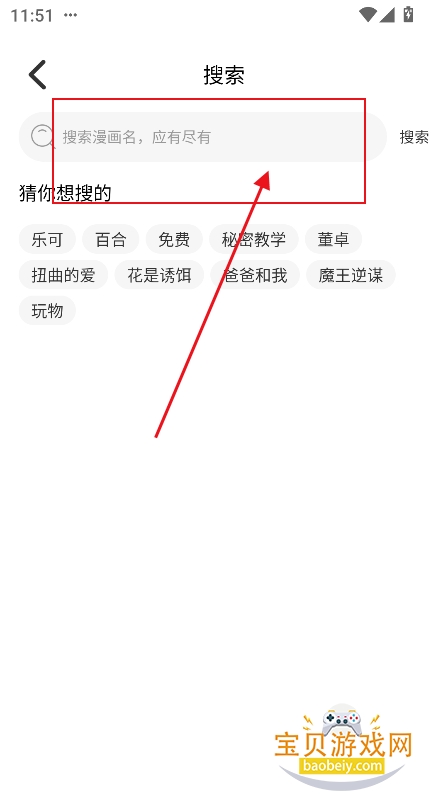Viewport: 448px width, 796px height.
Task: Select the 爸爸和我 chip
Action: point(255,275)
